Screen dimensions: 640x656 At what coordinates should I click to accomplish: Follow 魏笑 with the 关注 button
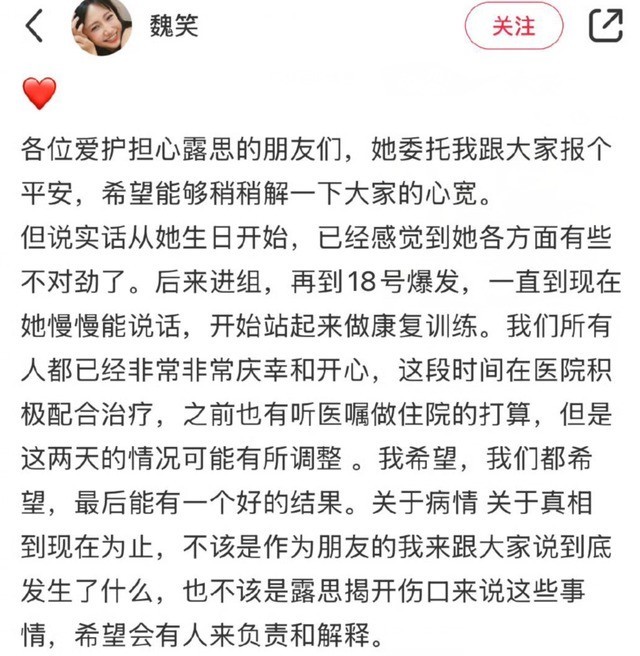coord(514,27)
